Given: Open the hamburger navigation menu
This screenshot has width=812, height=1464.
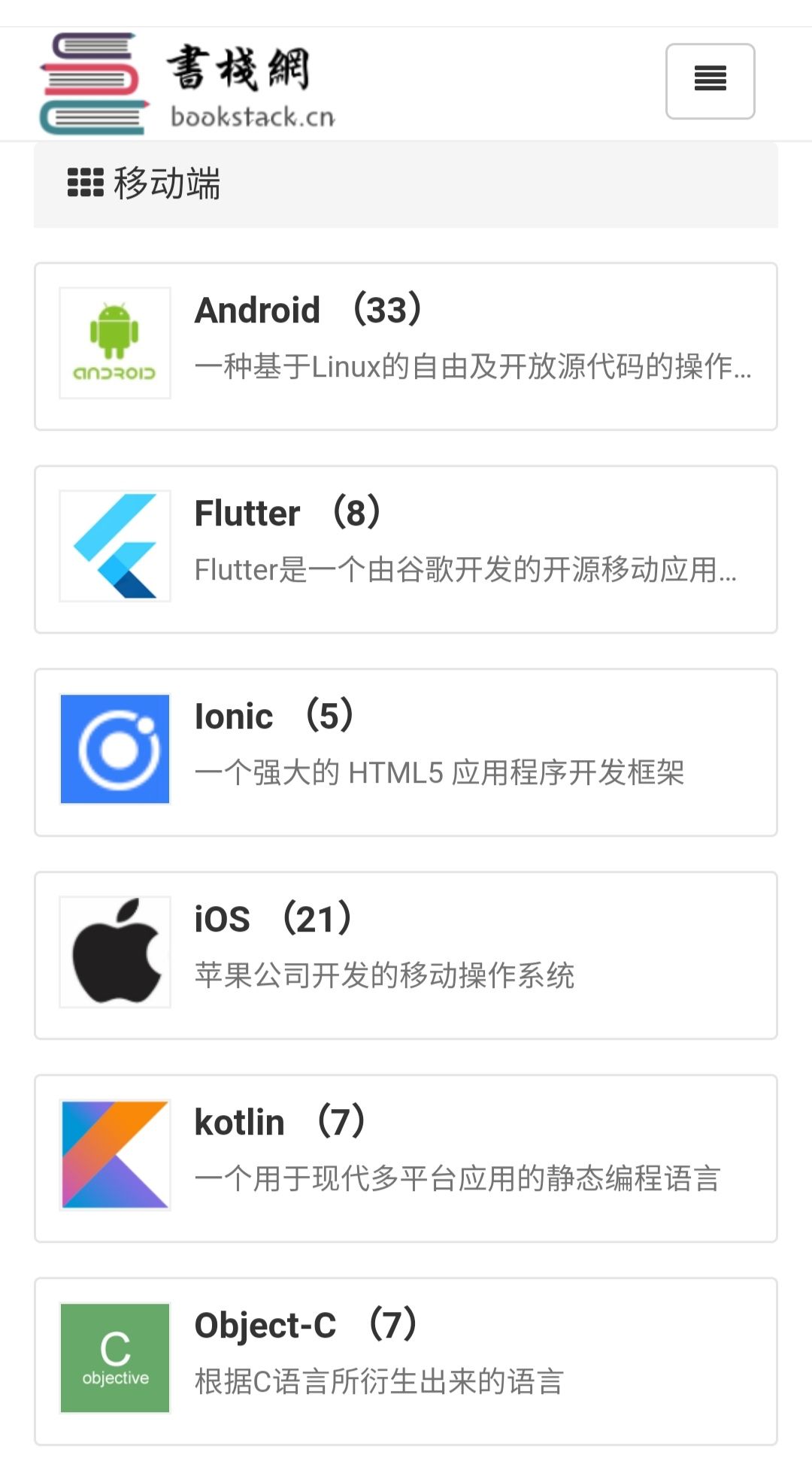Looking at the screenshot, I should (x=710, y=80).
